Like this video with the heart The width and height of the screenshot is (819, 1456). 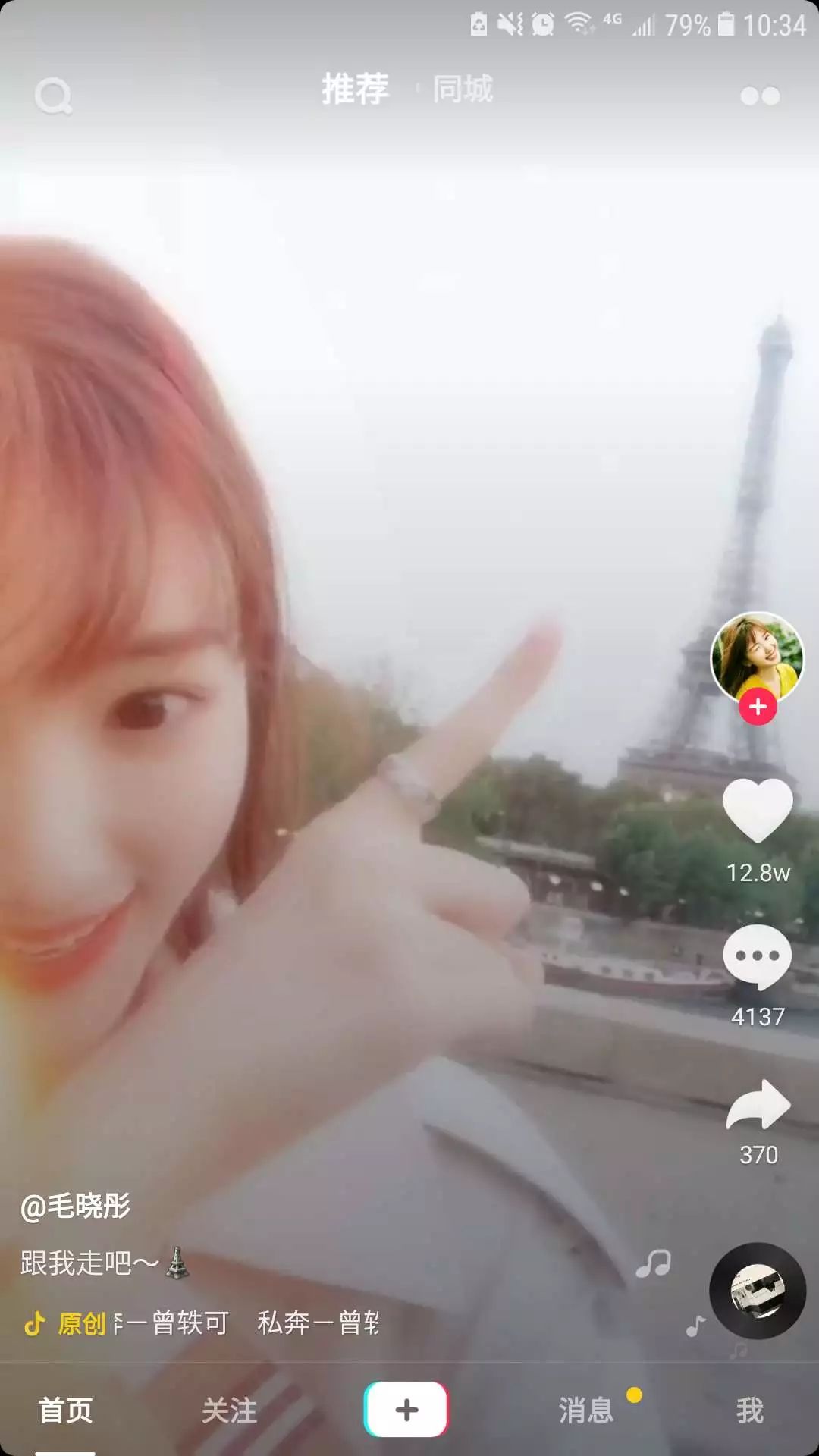[758, 810]
